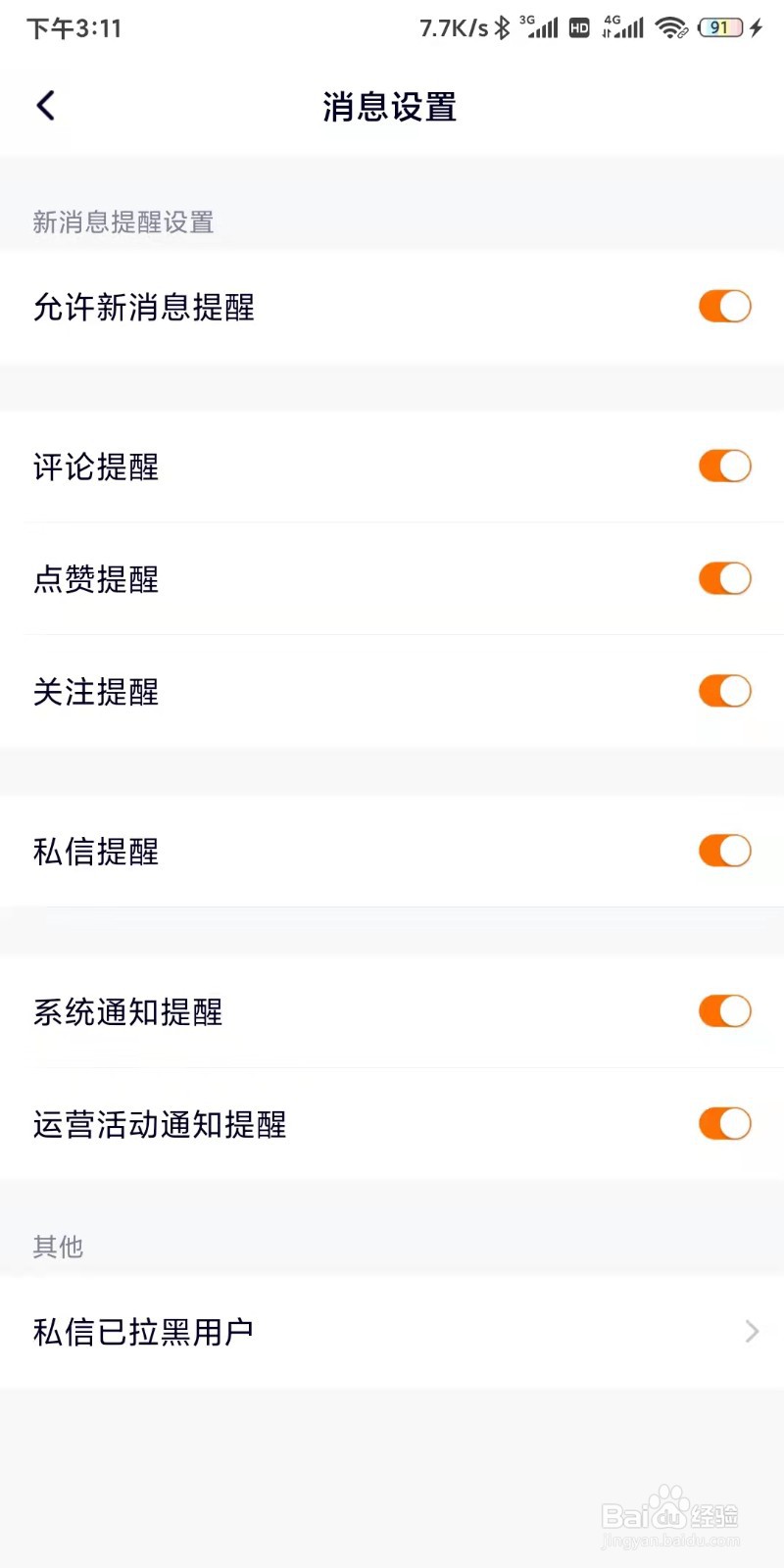The width and height of the screenshot is (784, 1568).
Task: Switch off 关注提醒
Action: 724,692
